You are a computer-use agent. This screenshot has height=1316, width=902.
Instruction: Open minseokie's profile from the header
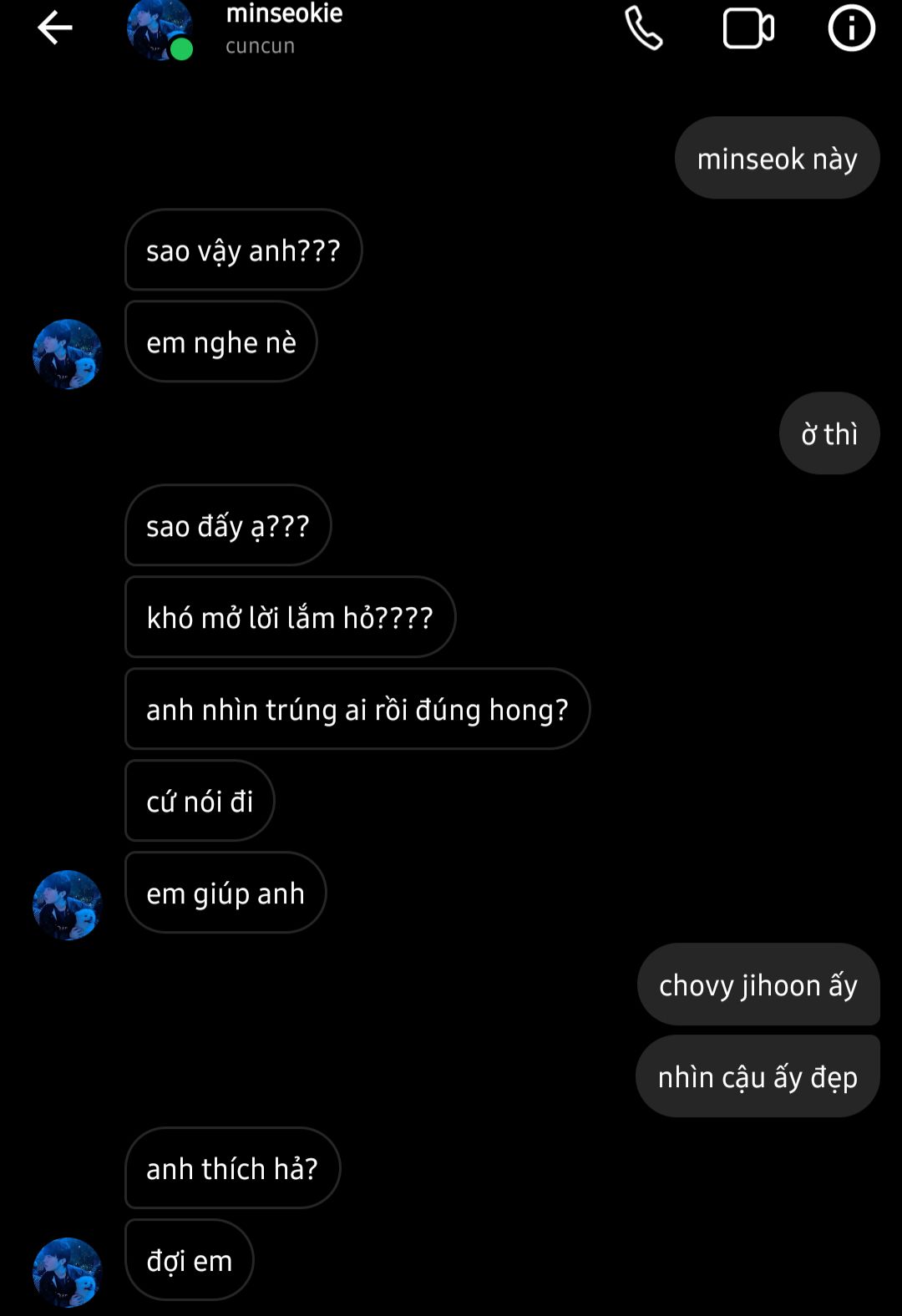[284, 27]
